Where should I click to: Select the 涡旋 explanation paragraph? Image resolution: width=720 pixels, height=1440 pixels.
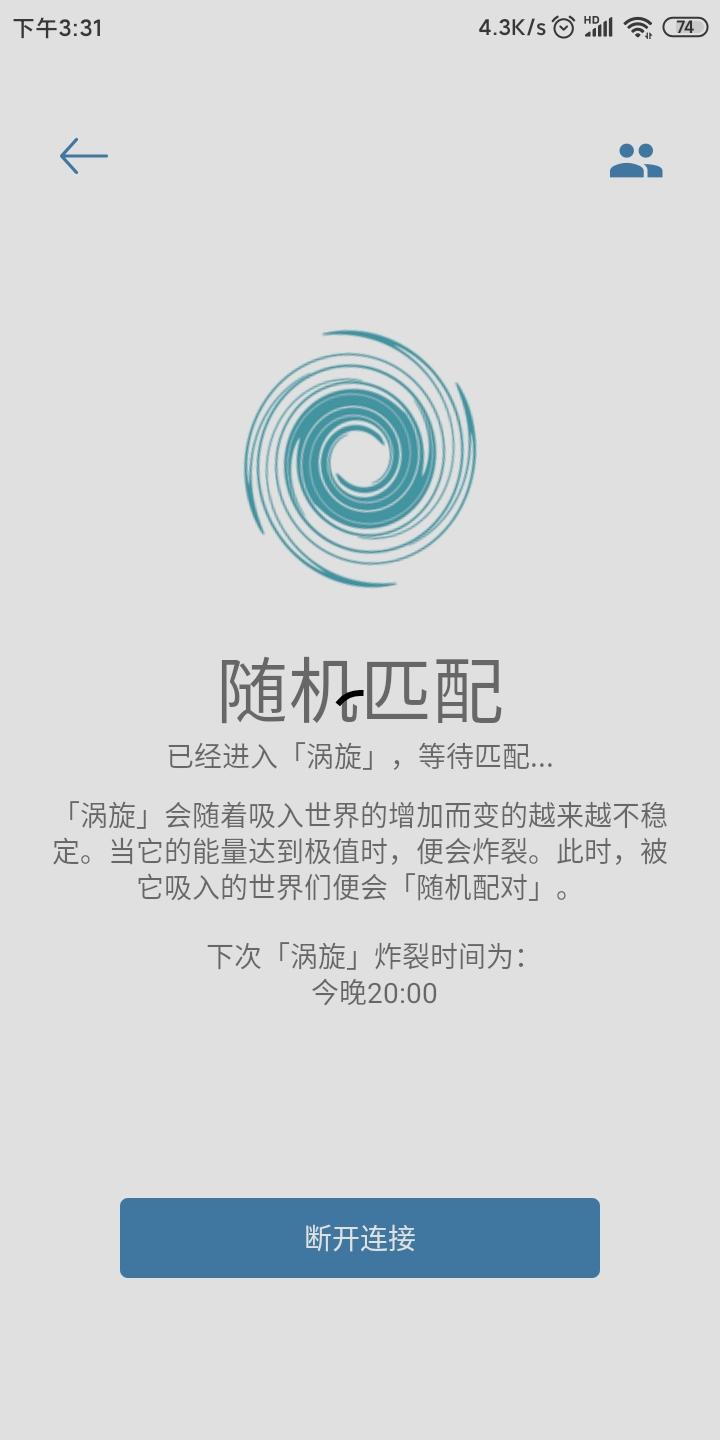coord(358,852)
